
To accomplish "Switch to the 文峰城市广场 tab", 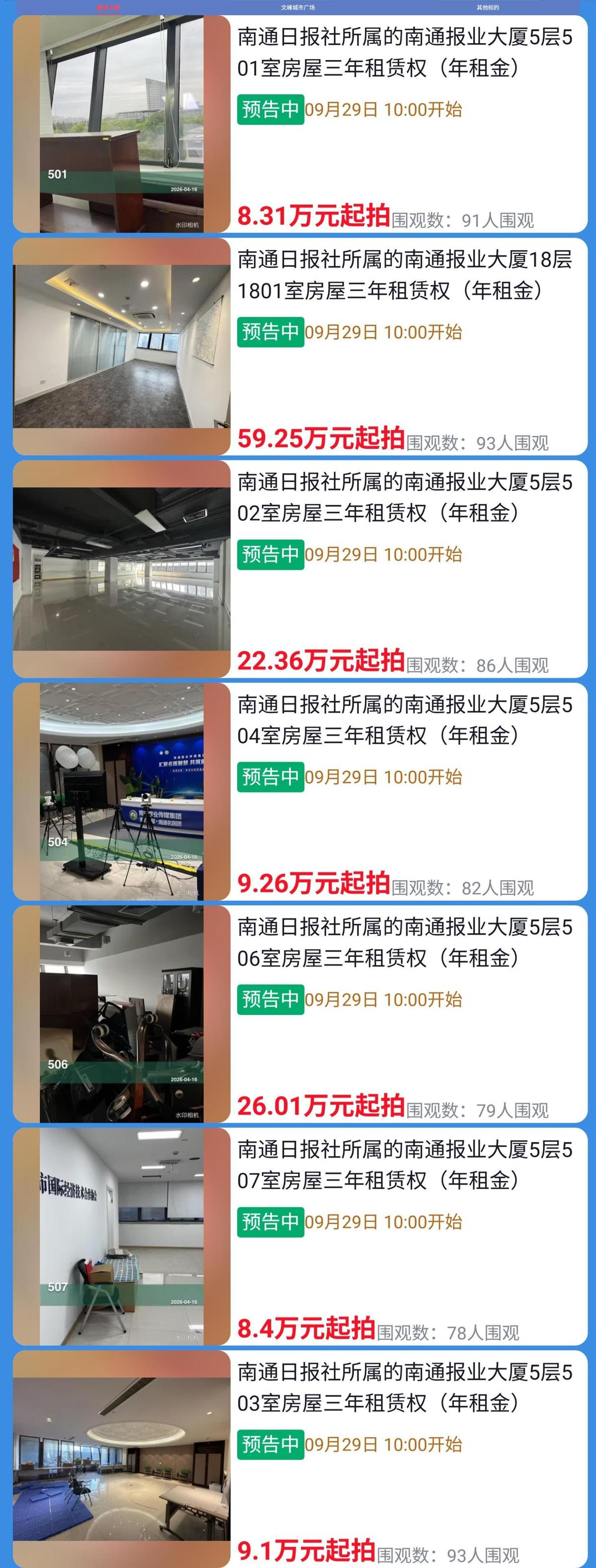I will 298,7.
